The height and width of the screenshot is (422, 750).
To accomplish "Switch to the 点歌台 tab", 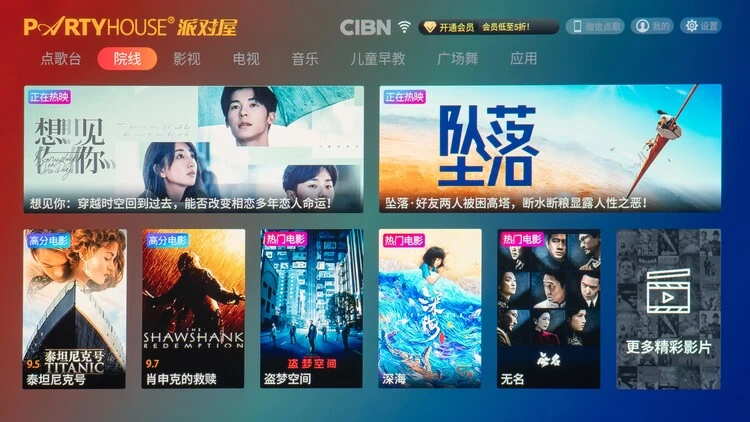I will coord(61,59).
